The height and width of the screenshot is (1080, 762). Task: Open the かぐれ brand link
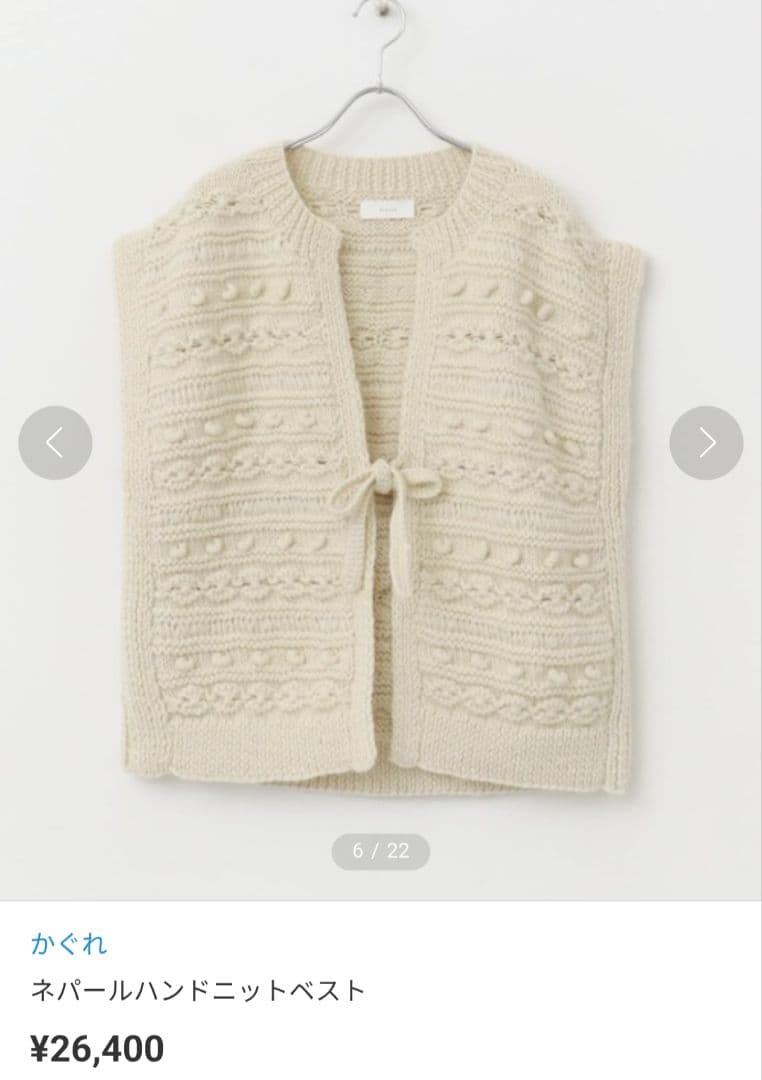(x=69, y=943)
